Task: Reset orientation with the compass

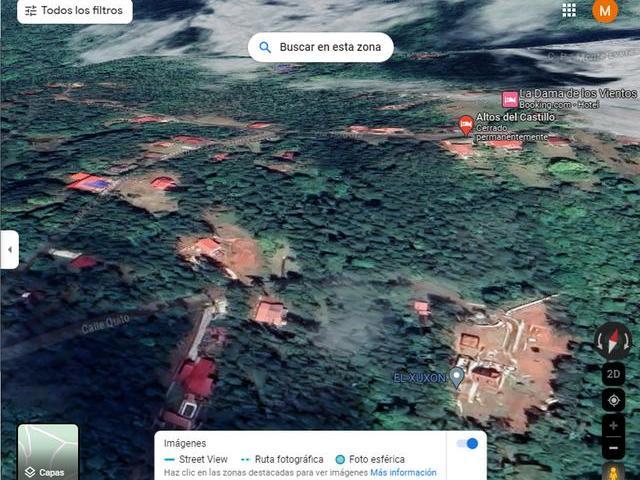Action: [x=613, y=341]
